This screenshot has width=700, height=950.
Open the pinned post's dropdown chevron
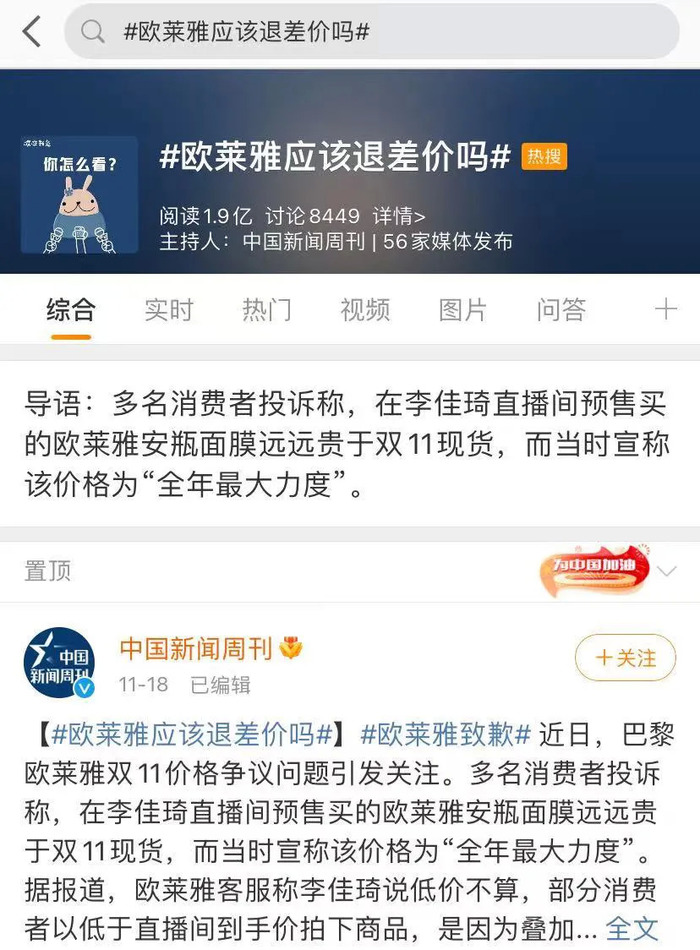pyautogui.click(x=667, y=571)
